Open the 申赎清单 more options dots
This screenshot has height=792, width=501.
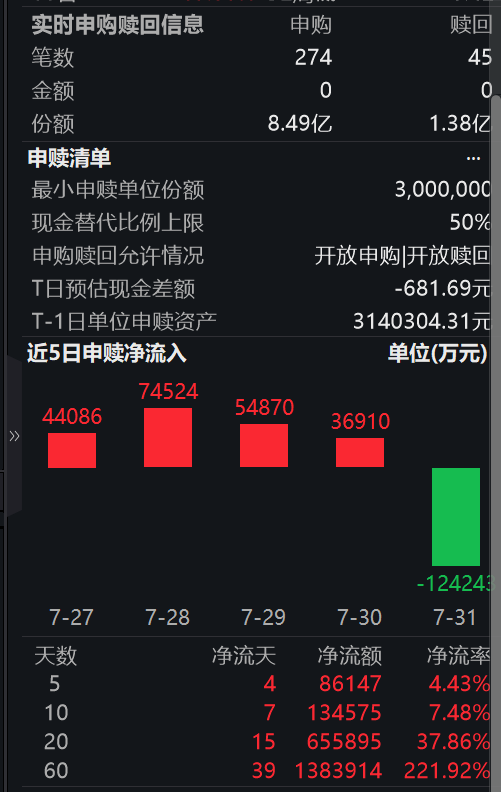click(x=473, y=159)
